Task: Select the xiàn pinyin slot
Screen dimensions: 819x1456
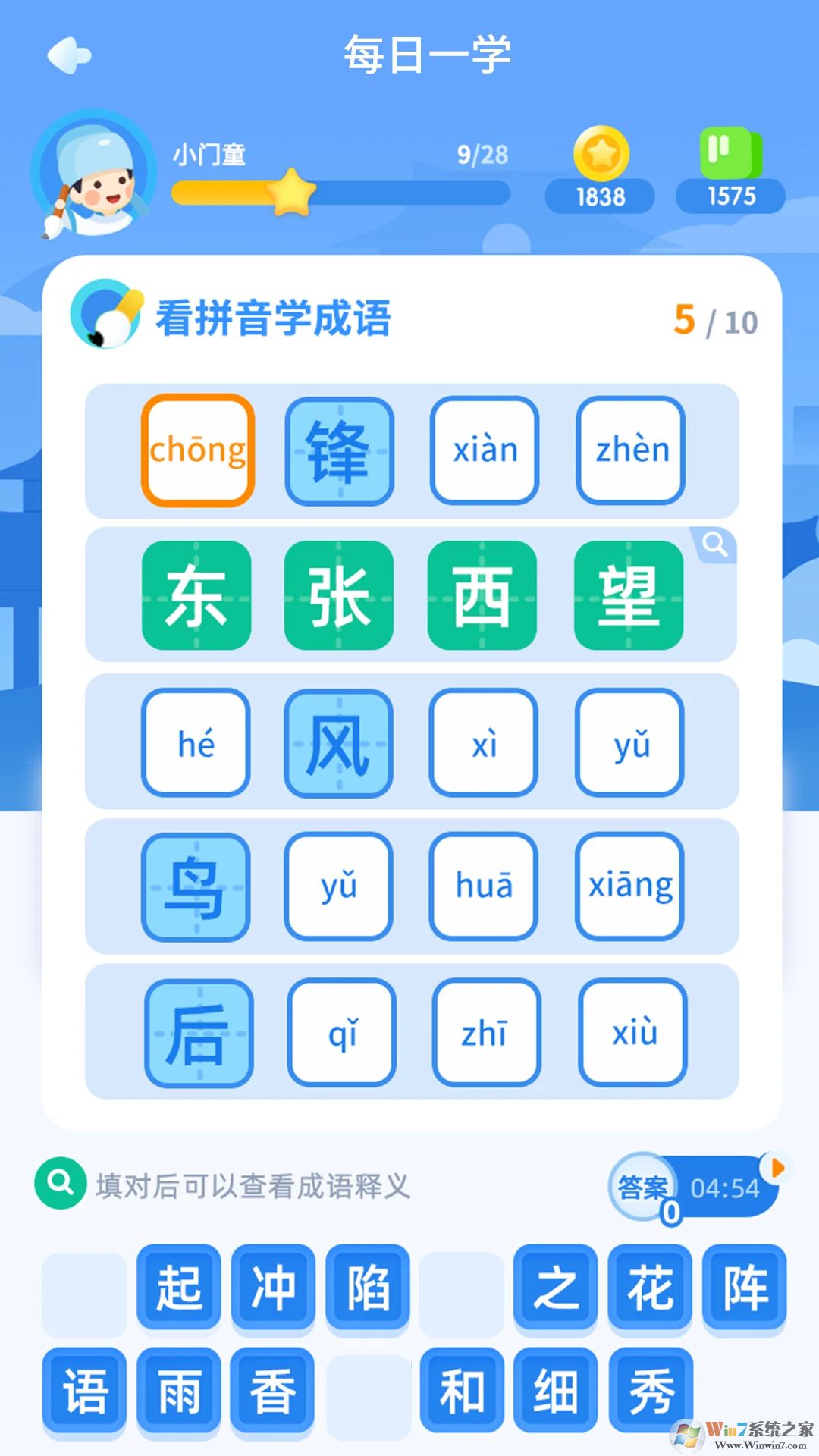Action: (485, 450)
